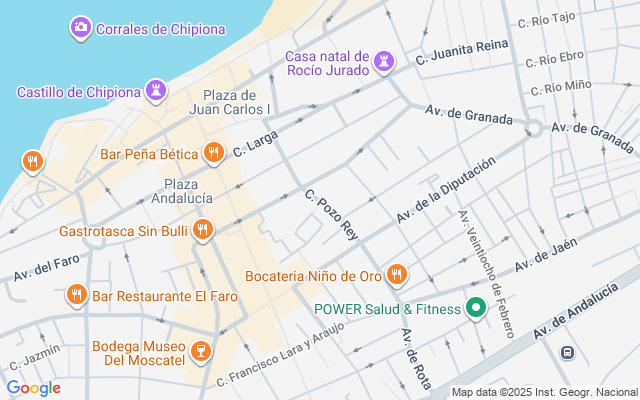Viewport: 640px width, 400px height.
Task: Open the Corrales de Chipiona marker
Action: (x=81, y=28)
